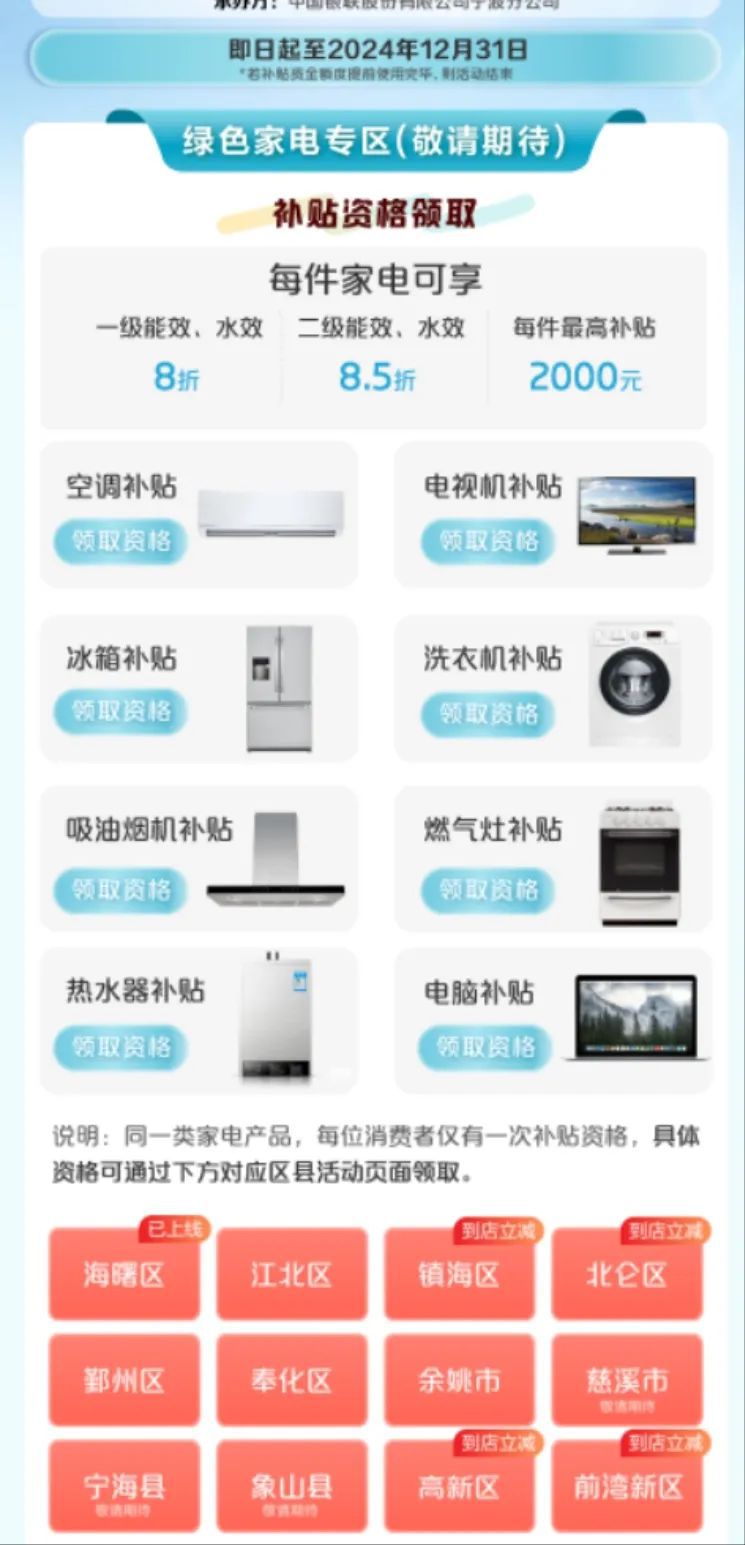Viewport: 745px width, 1545px height.
Task: Claim the 空调补贴 qualification
Action: click(x=120, y=541)
